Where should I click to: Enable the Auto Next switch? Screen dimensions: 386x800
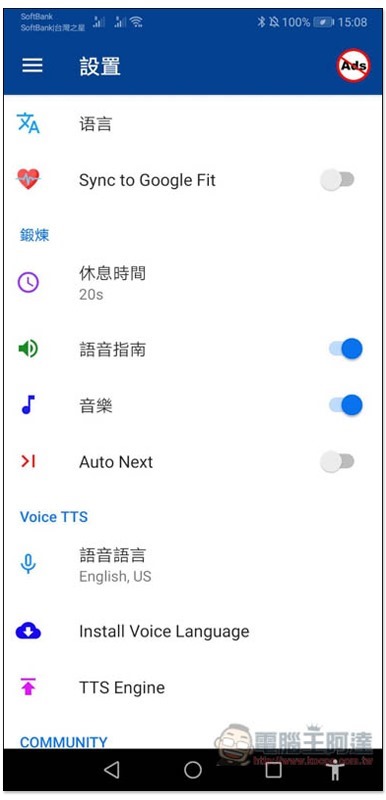(337, 462)
